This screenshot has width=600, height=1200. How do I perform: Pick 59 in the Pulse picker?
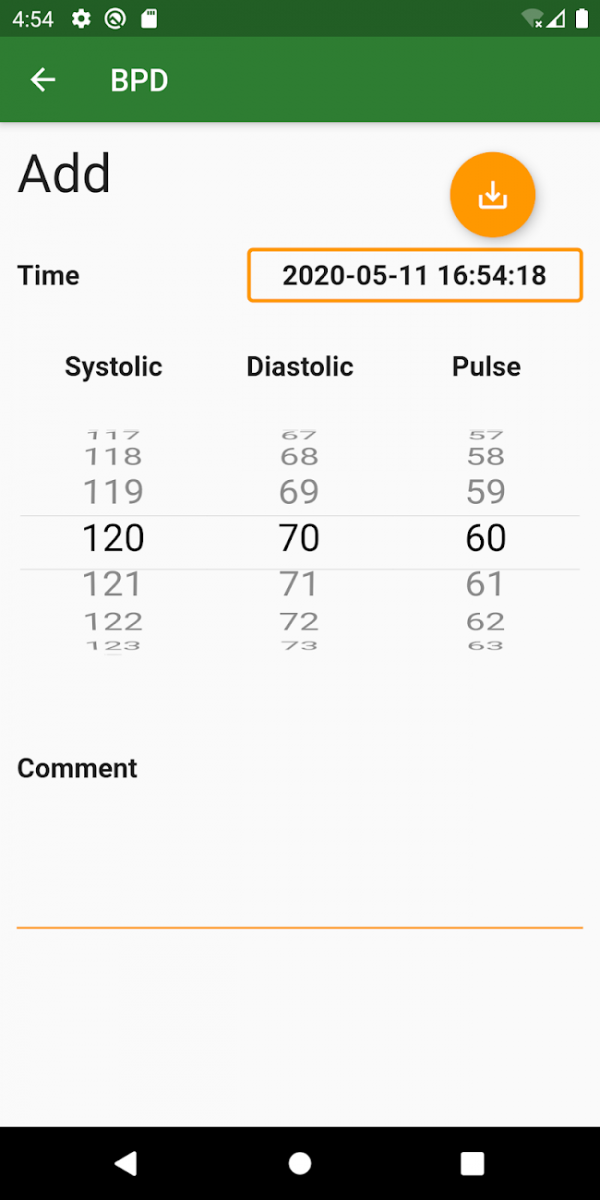486,492
